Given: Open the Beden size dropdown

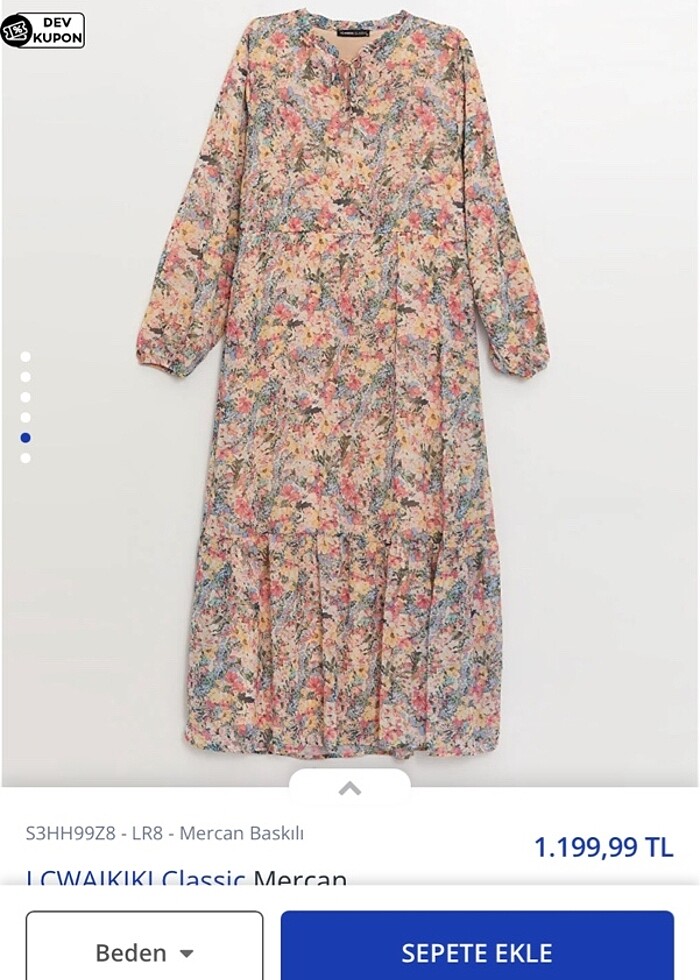Looking at the screenshot, I should (x=144, y=951).
